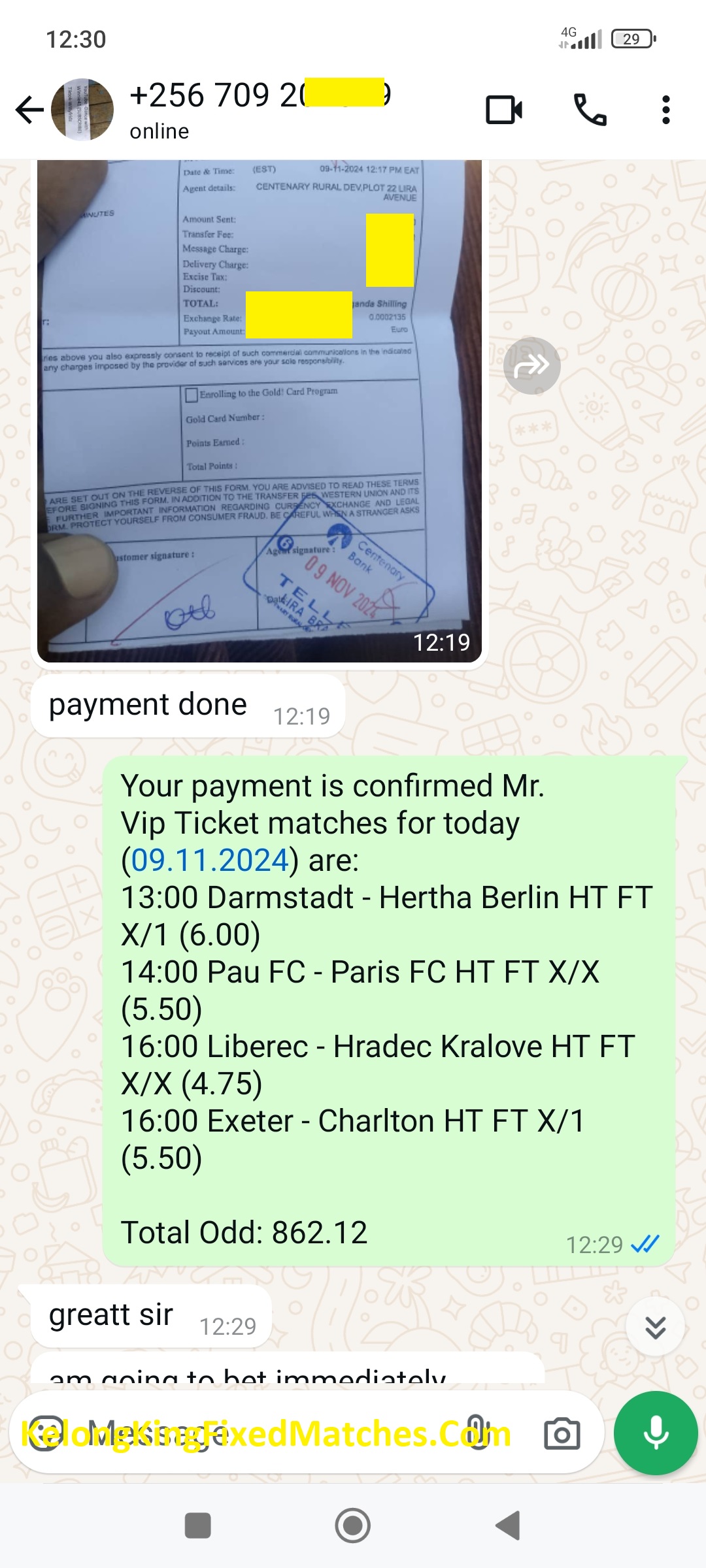Viewport: 706px width, 1568px height.
Task: Record a voice message
Action: [656, 1433]
